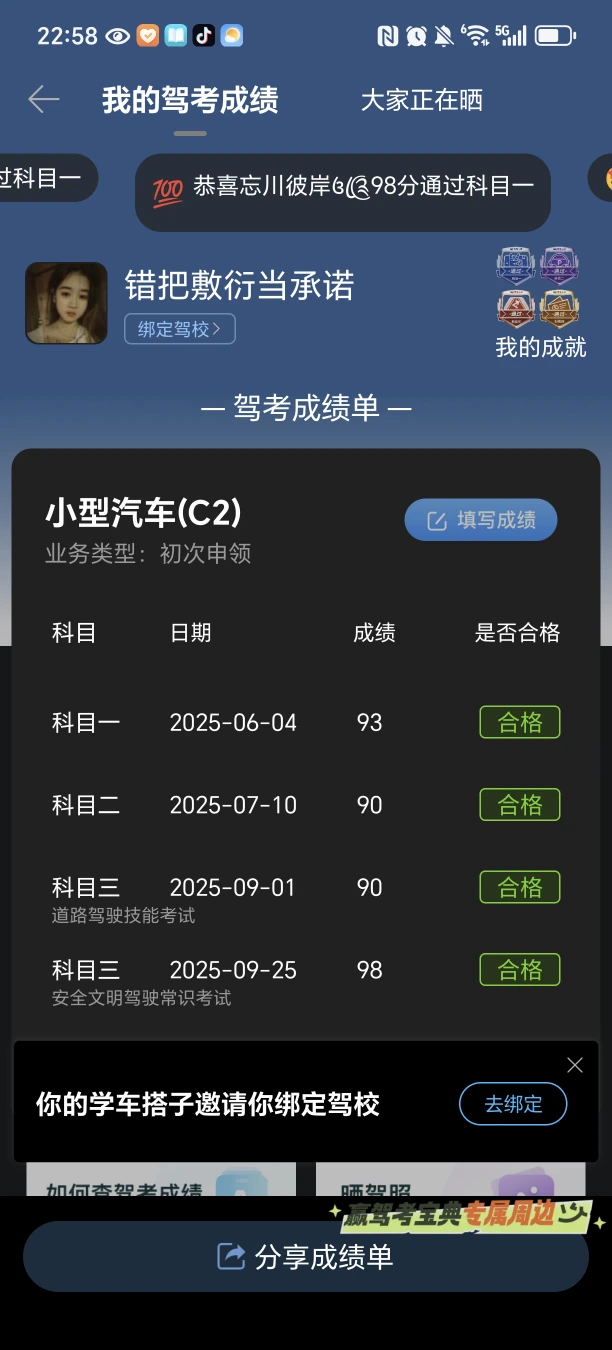Go back using the top arrow
This screenshot has width=612, height=1350.
click(x=44, y=99)
